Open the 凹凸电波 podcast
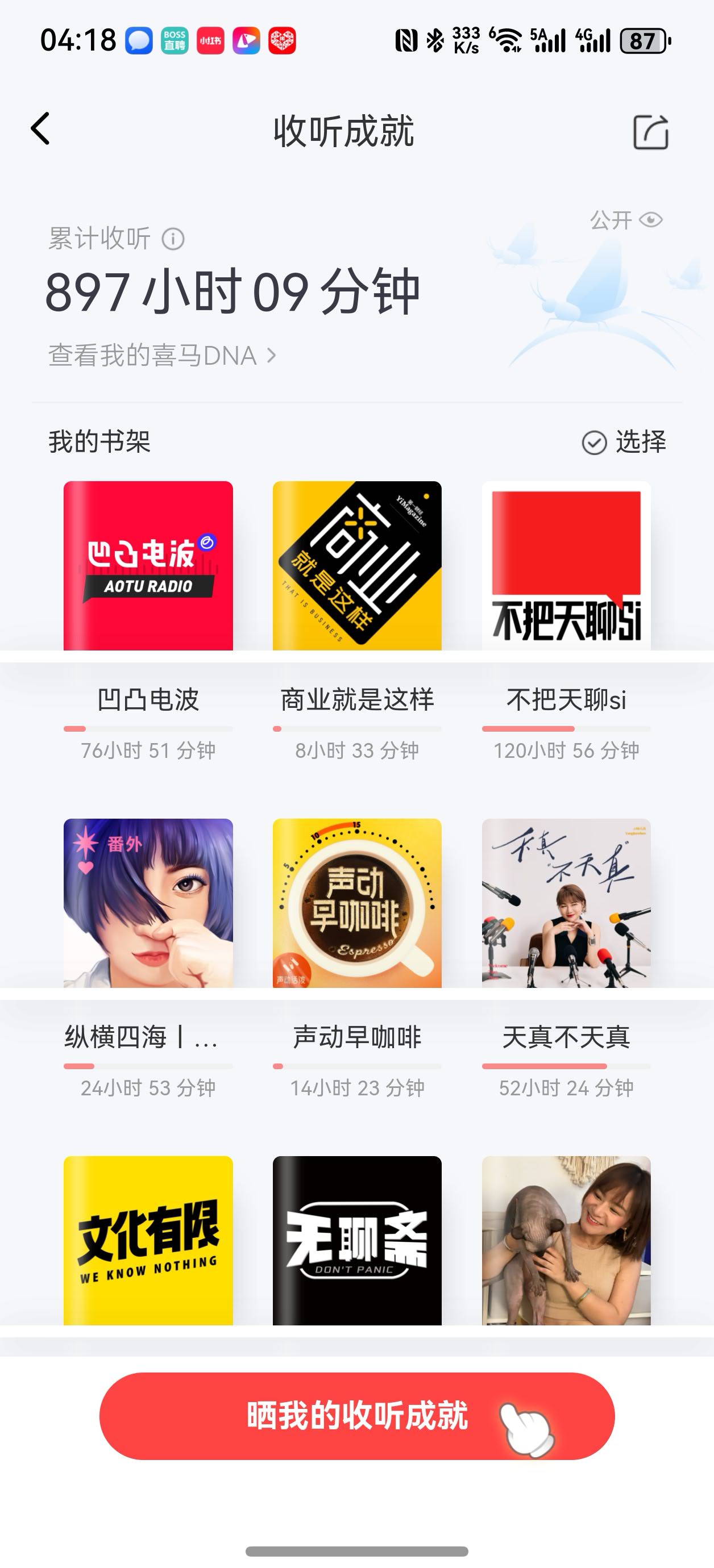 point(148,566)
